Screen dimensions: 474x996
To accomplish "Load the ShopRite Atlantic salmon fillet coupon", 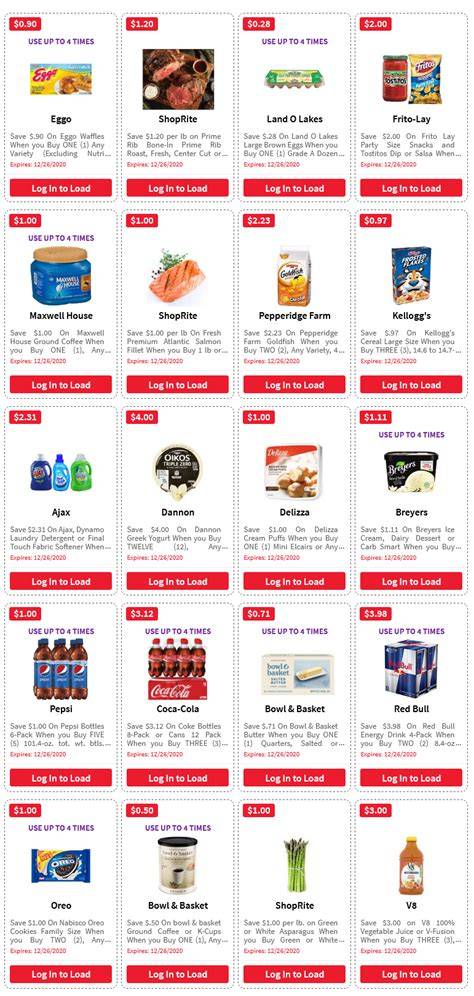I will pos(177,385).
